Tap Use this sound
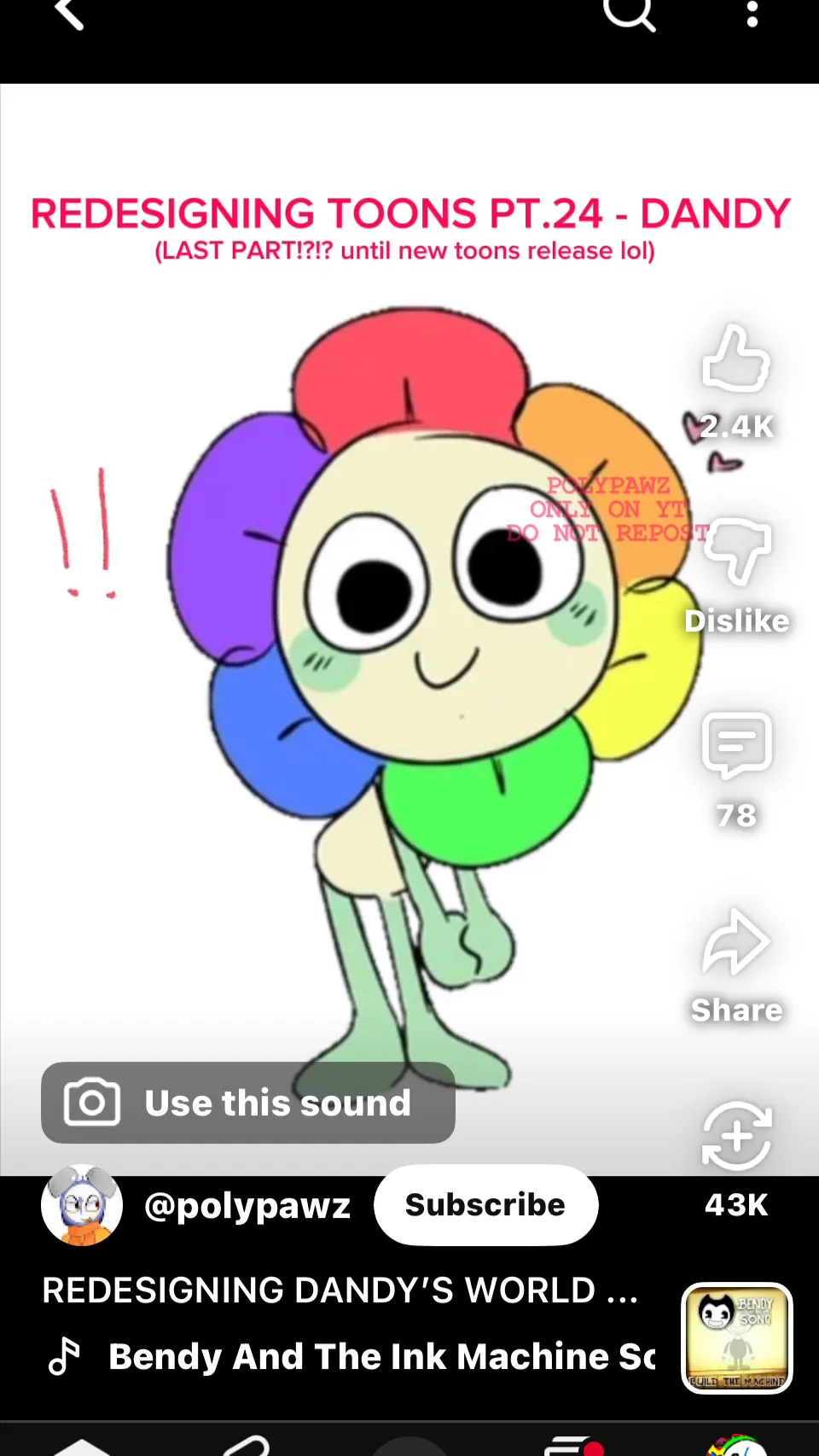Screen dimensions: 819x1456 click(x=276, y=1103)
